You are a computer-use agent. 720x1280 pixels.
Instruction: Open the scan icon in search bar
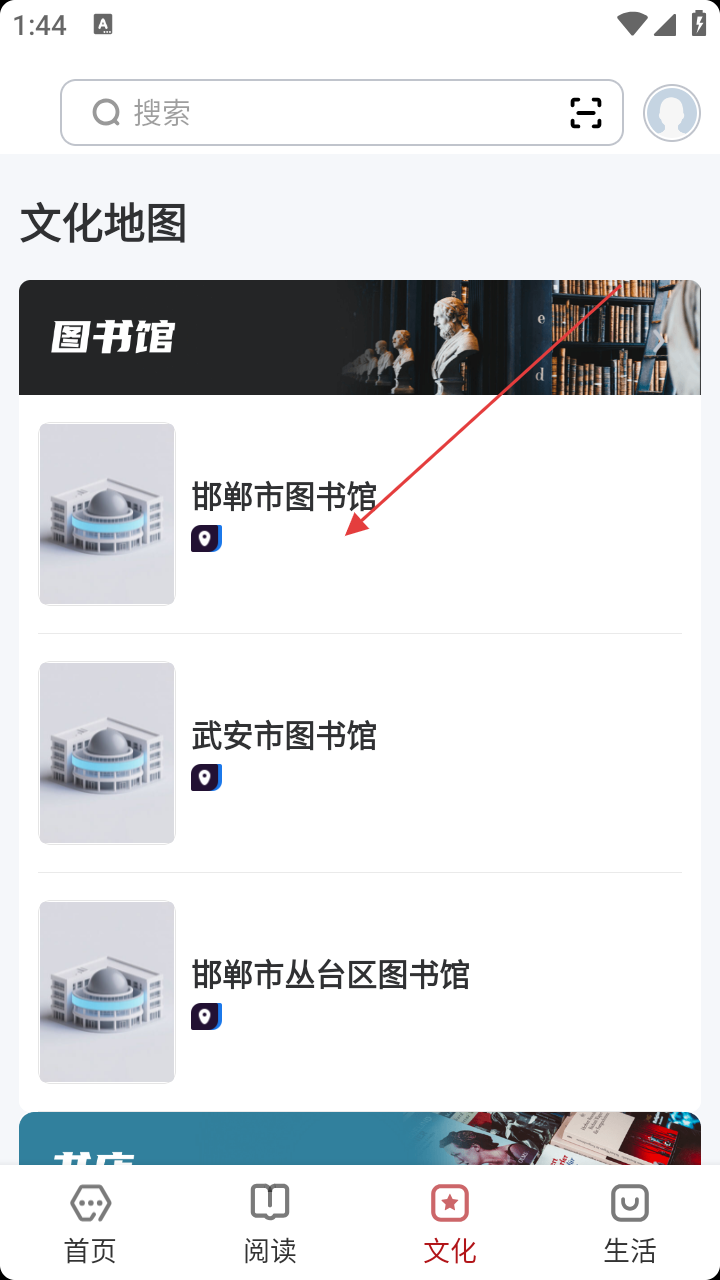(586, 113)
